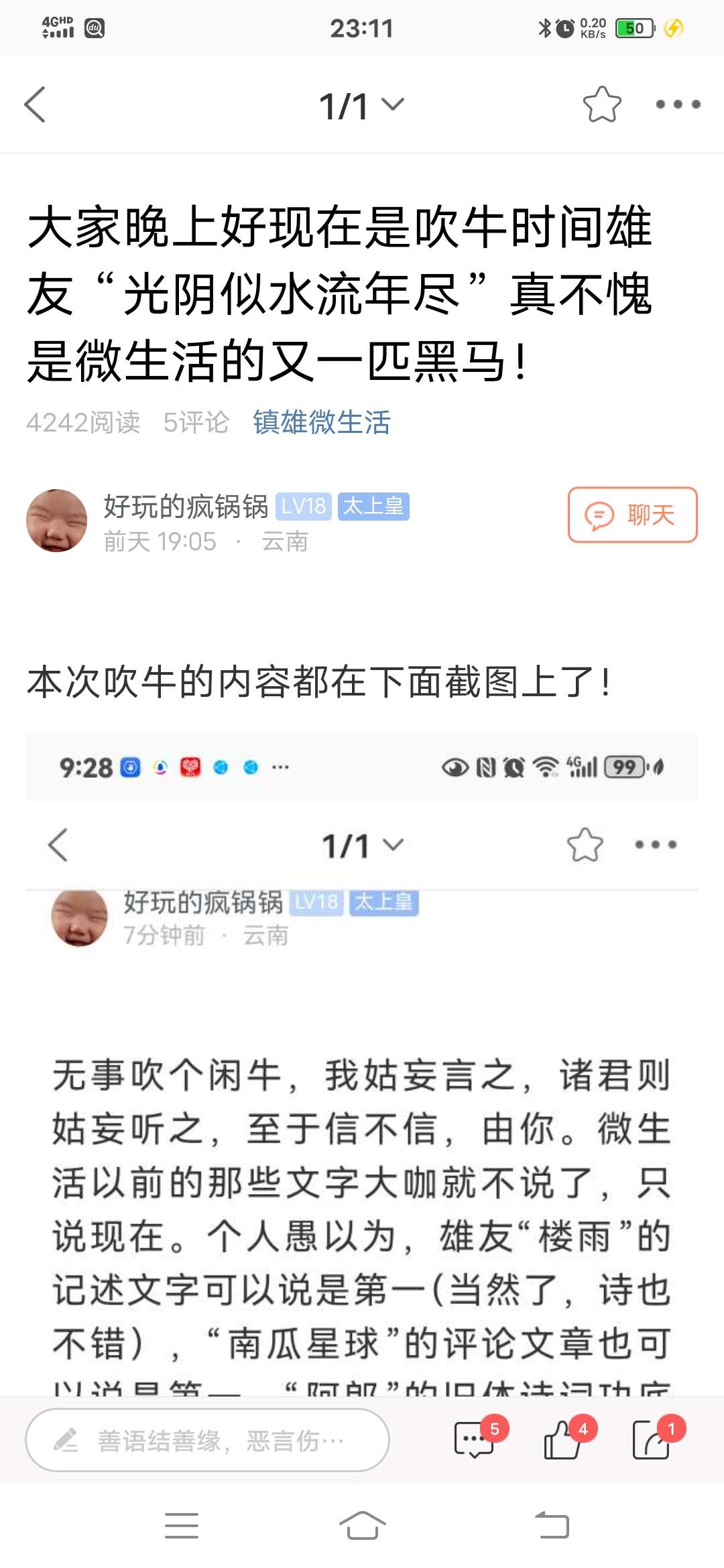Tap the 聊天 chat button
This screenshot has height=1568, width=724.
point(632,515)
